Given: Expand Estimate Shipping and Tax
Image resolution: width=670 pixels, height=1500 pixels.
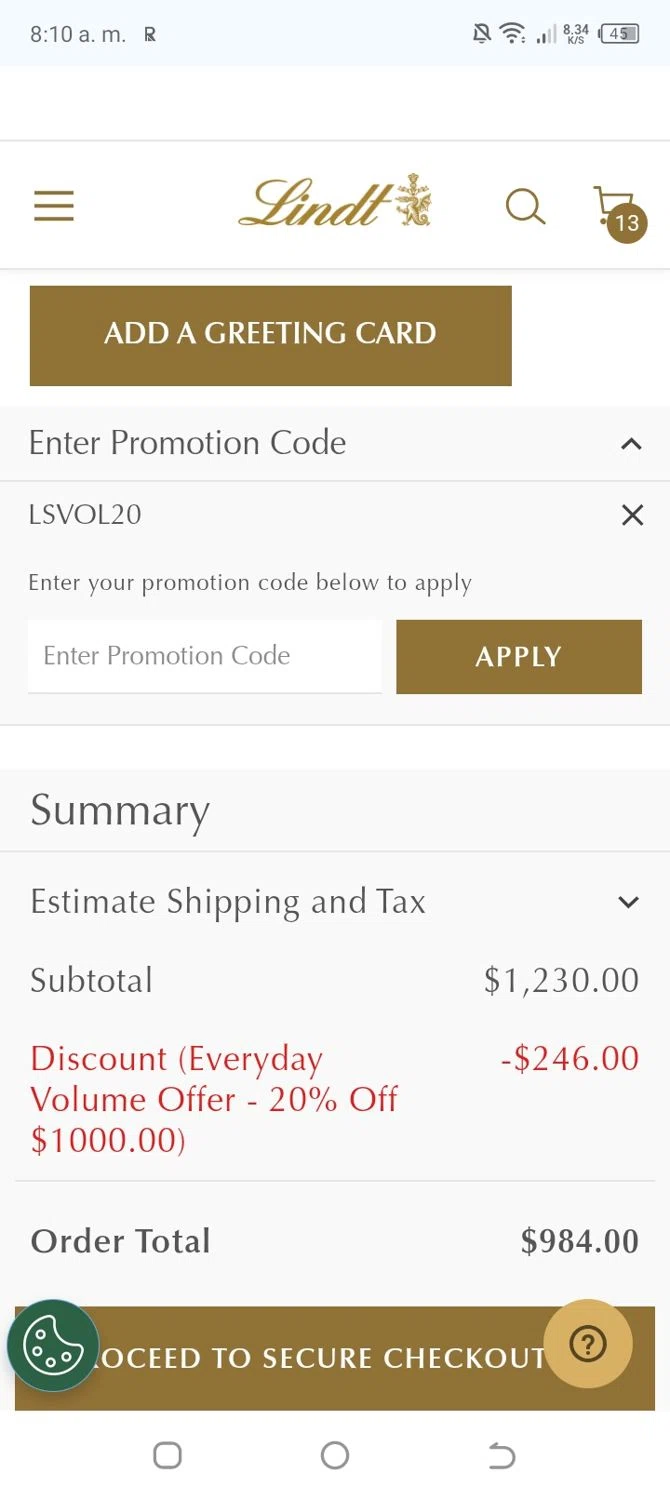Looking at the screenshot, I should [628, 902].
